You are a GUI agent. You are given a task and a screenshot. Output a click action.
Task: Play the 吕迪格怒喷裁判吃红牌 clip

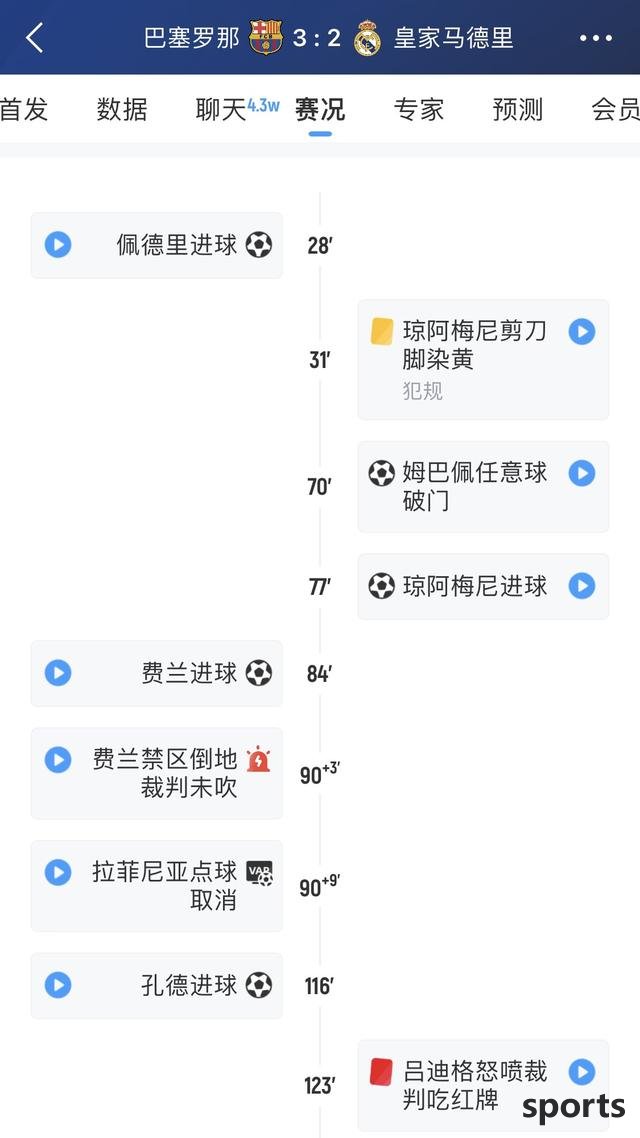tap(582, 1072)
